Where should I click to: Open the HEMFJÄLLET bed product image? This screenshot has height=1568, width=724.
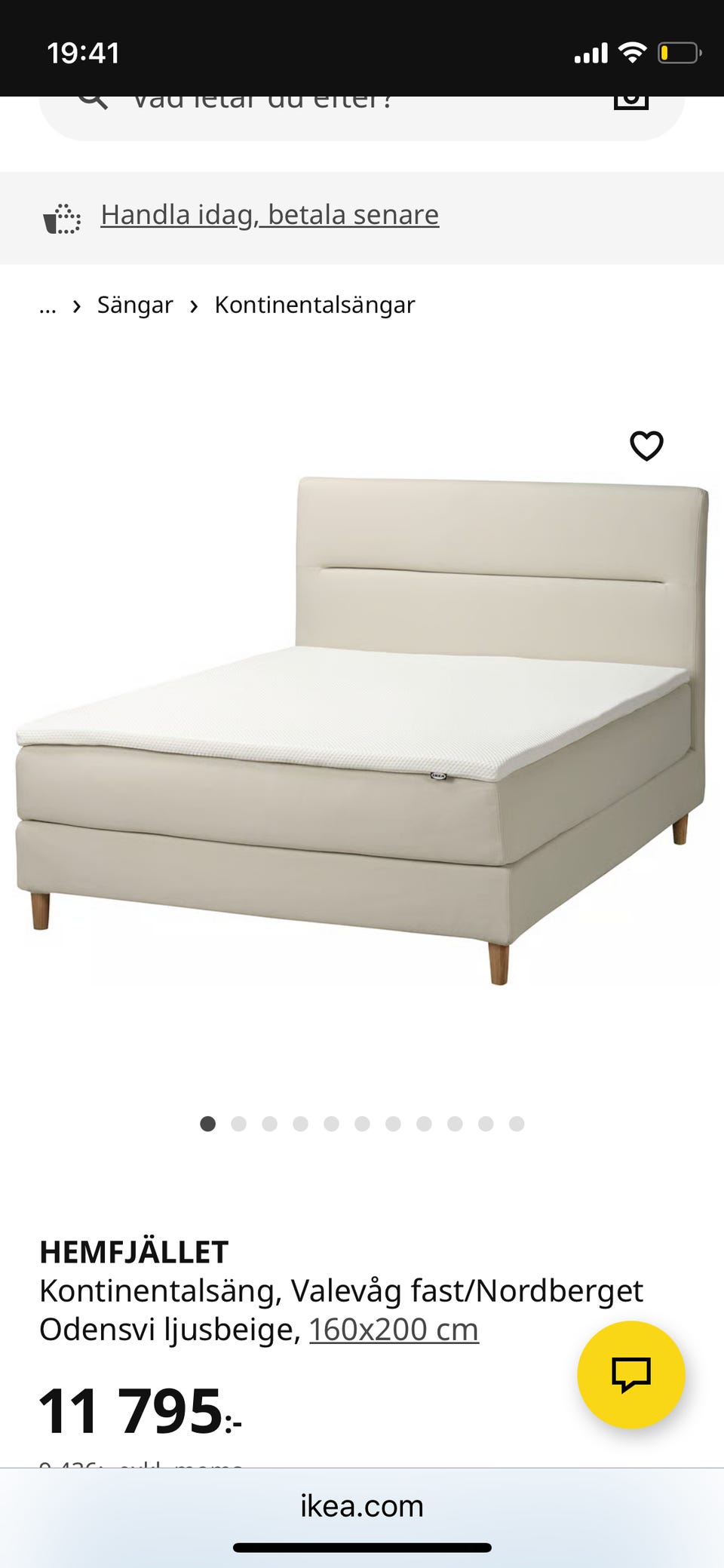click(362, 724)
